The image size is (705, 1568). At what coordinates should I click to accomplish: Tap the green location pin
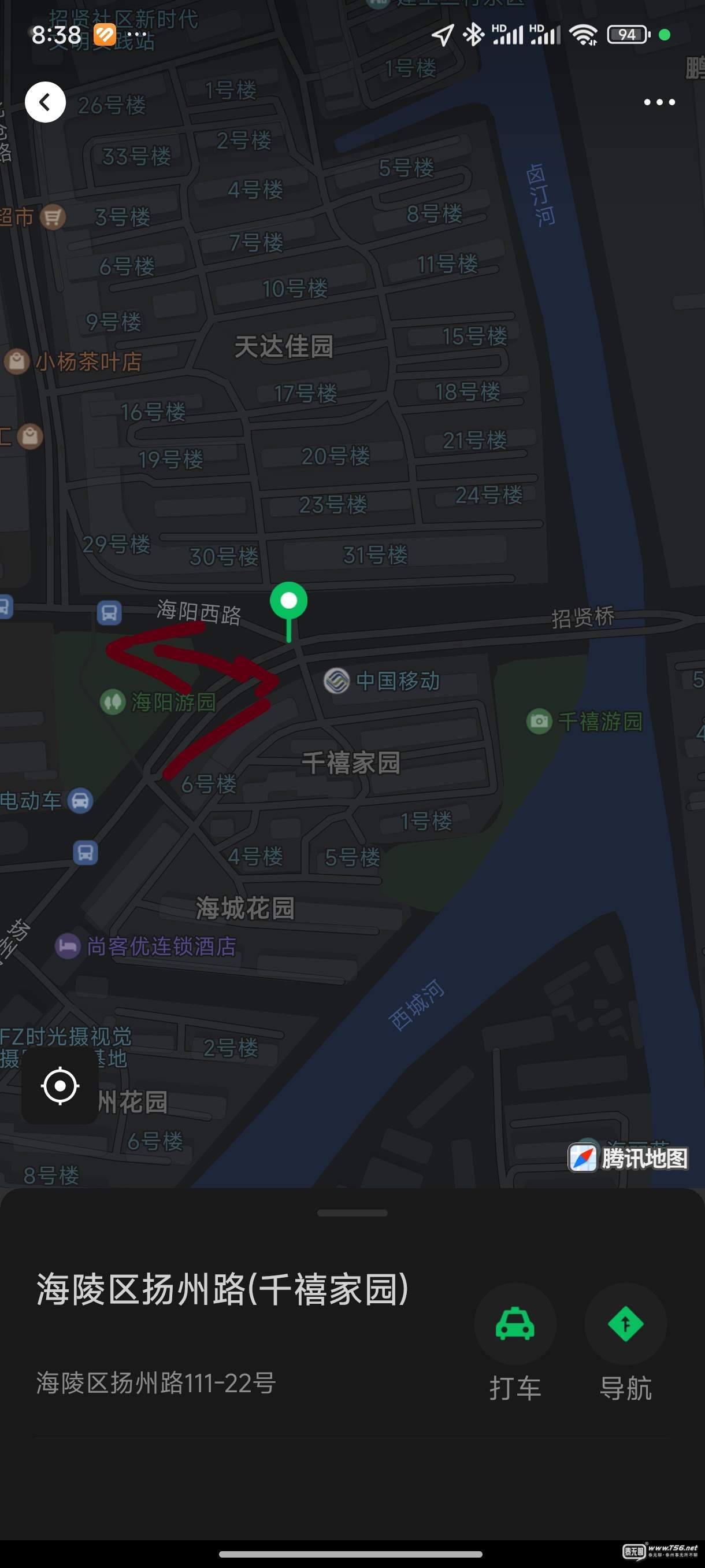pyautogui.click(x=288, y=602)
